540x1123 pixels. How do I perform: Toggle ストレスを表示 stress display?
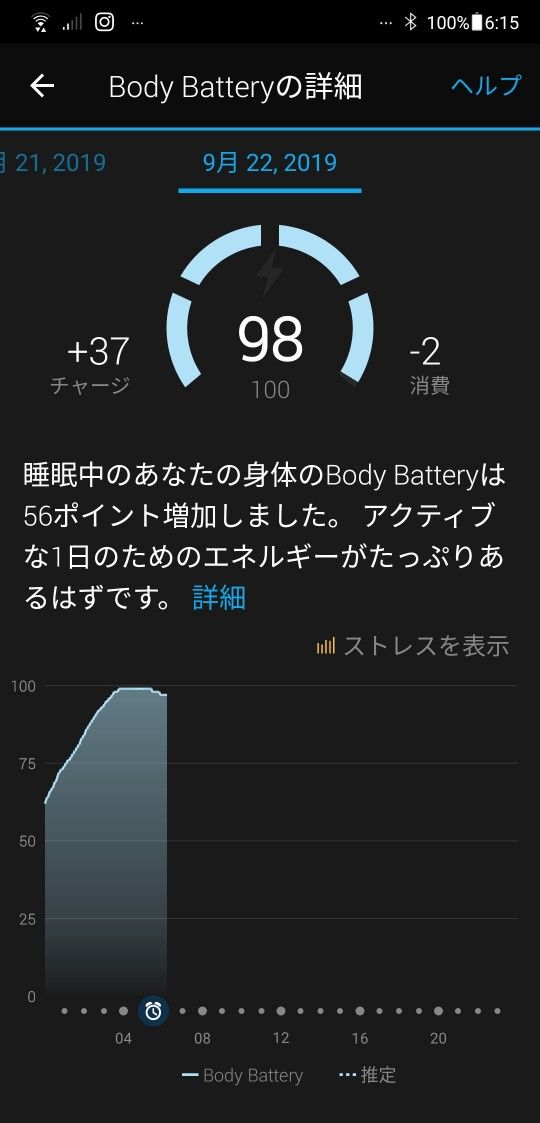[413, 646]
